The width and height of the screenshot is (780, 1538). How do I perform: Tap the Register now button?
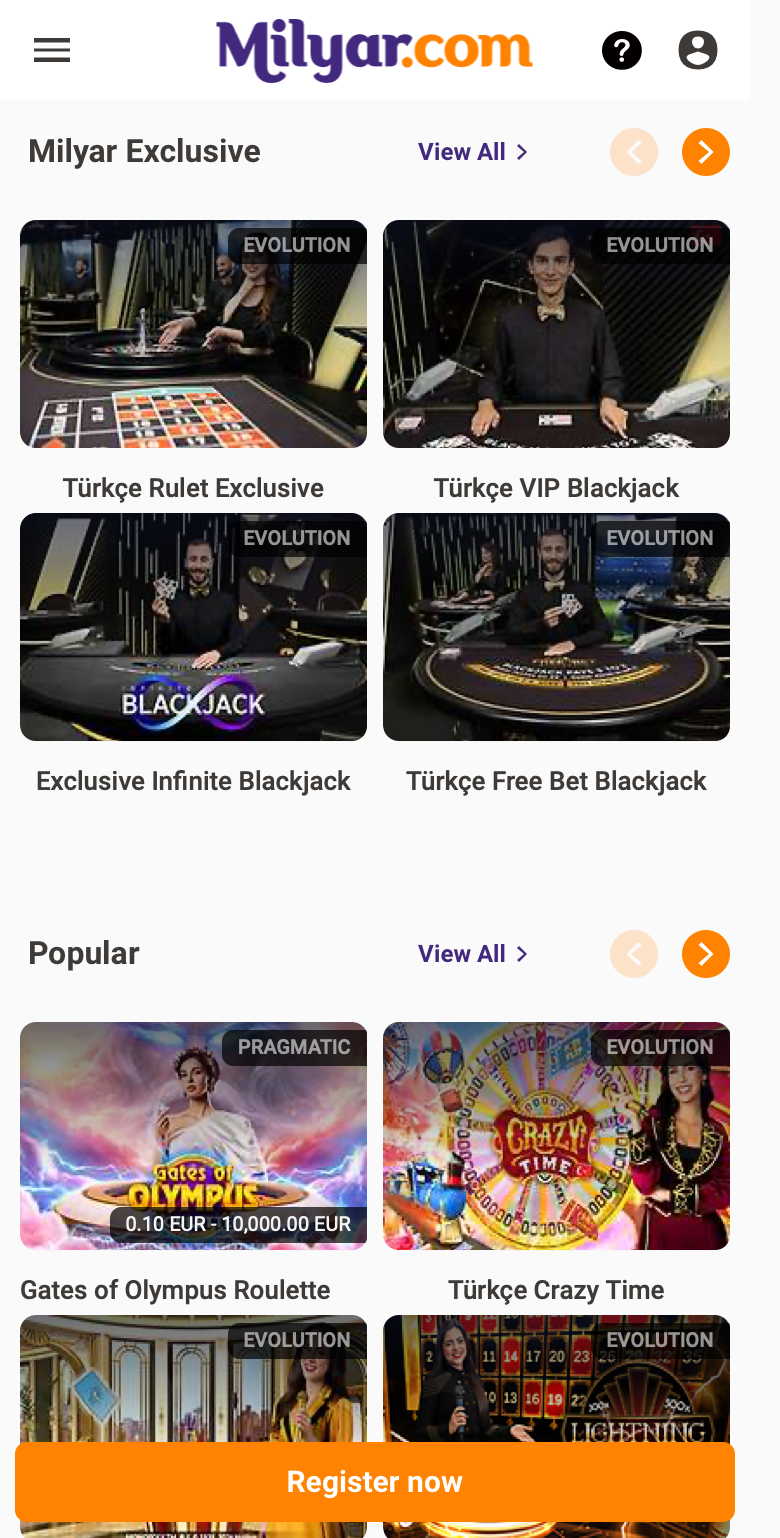[x=375, y=1482]
